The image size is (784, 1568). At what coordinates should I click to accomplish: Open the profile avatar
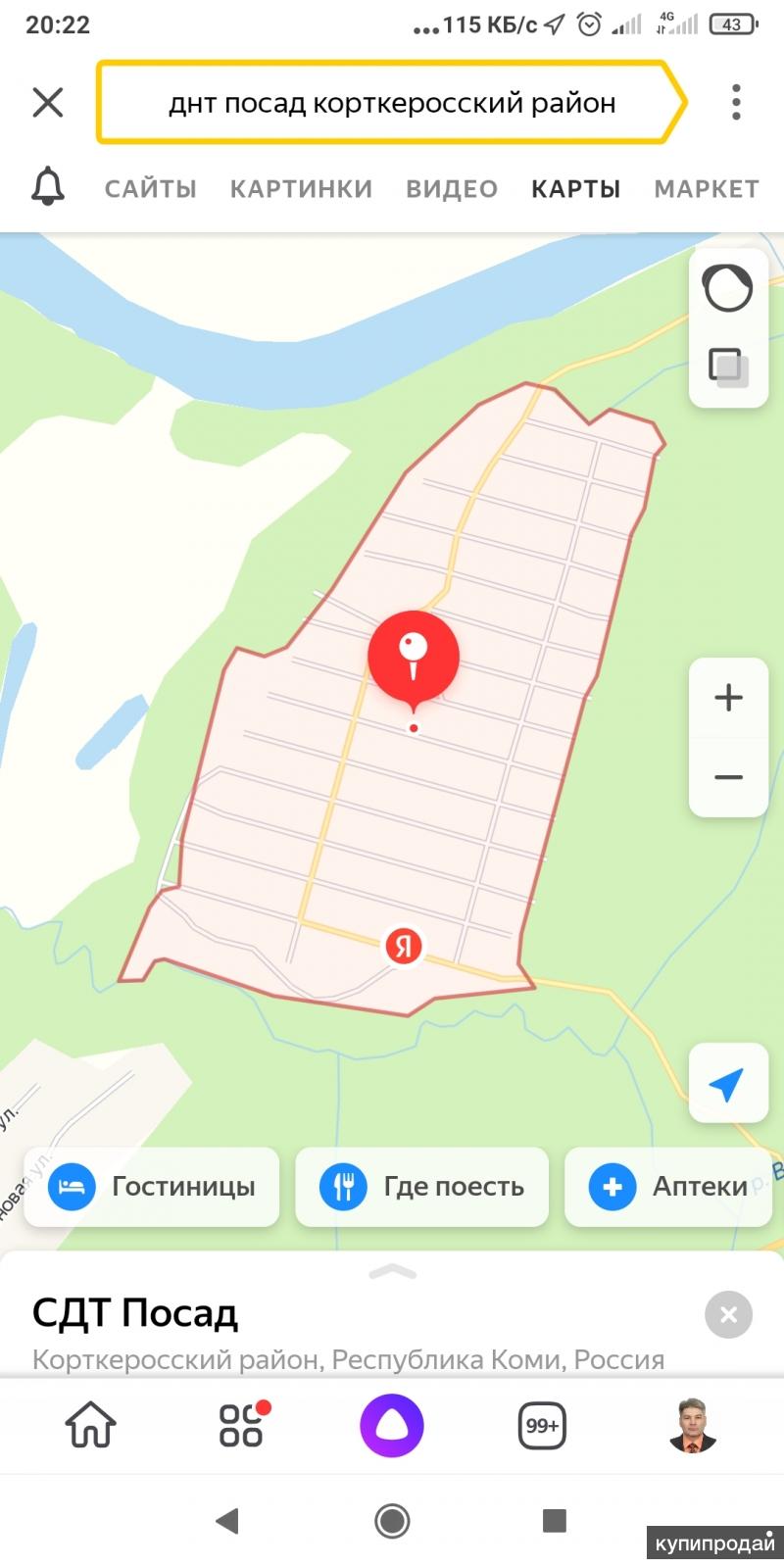tap(693, 1426)
